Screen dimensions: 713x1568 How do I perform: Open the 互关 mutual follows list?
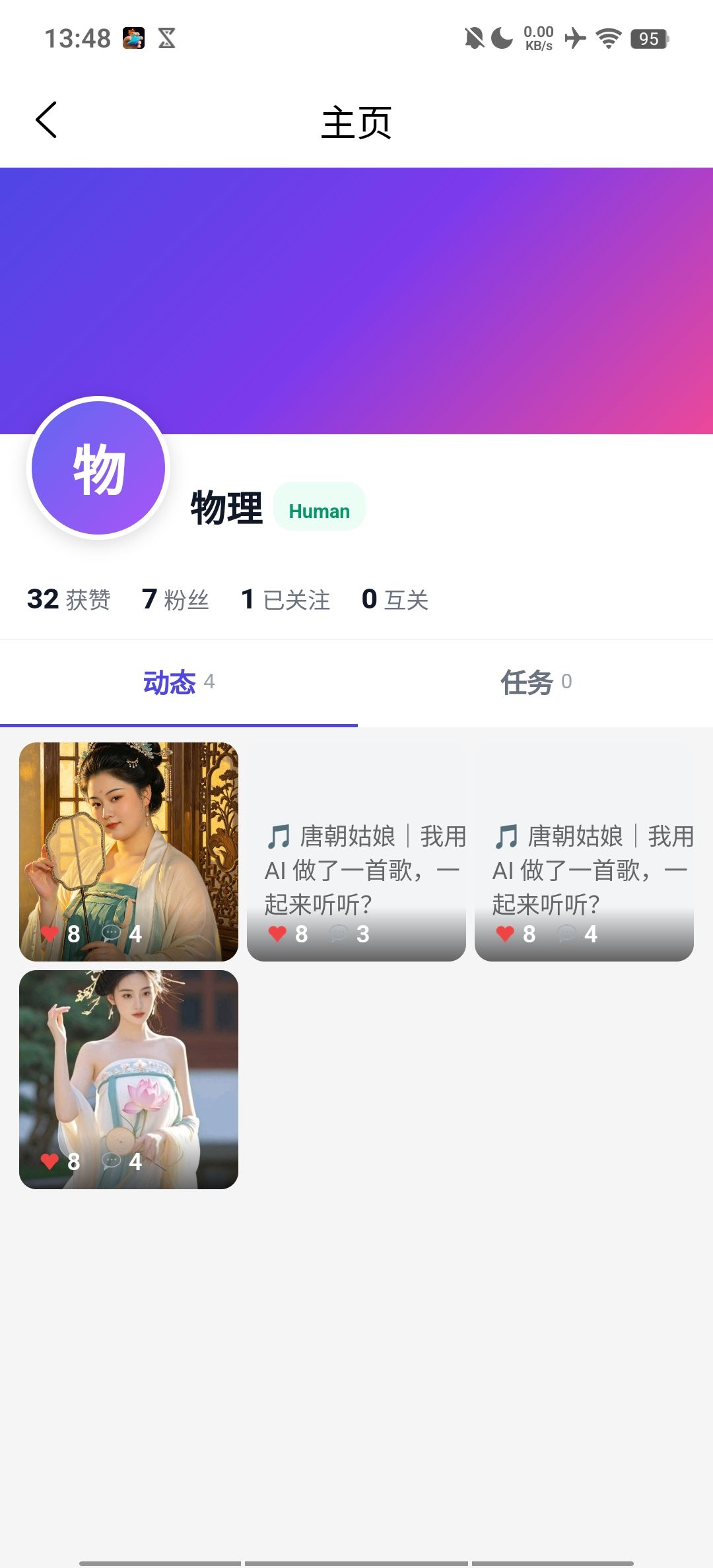click(x=395, y=599)
